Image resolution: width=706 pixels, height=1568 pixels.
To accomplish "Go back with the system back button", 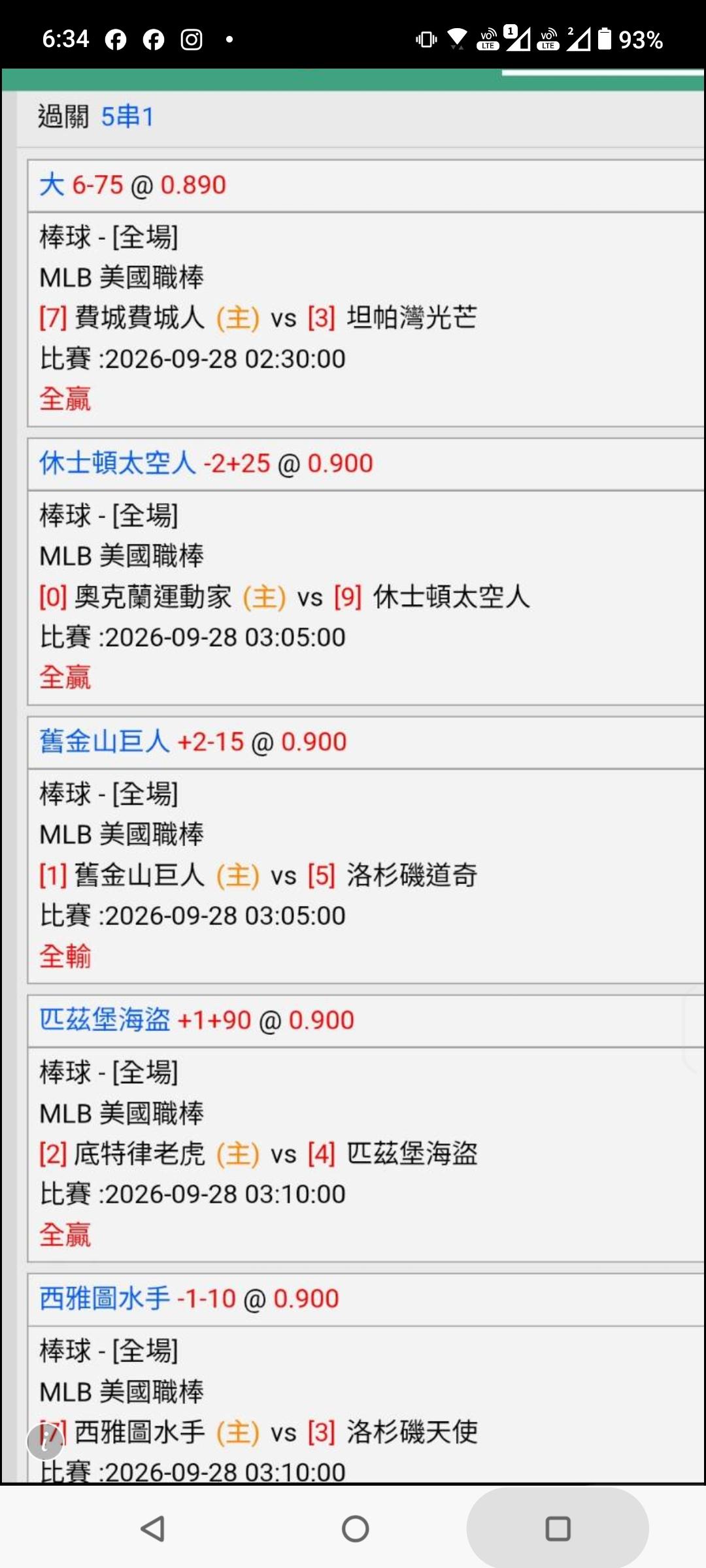I will pos(153,1529).
